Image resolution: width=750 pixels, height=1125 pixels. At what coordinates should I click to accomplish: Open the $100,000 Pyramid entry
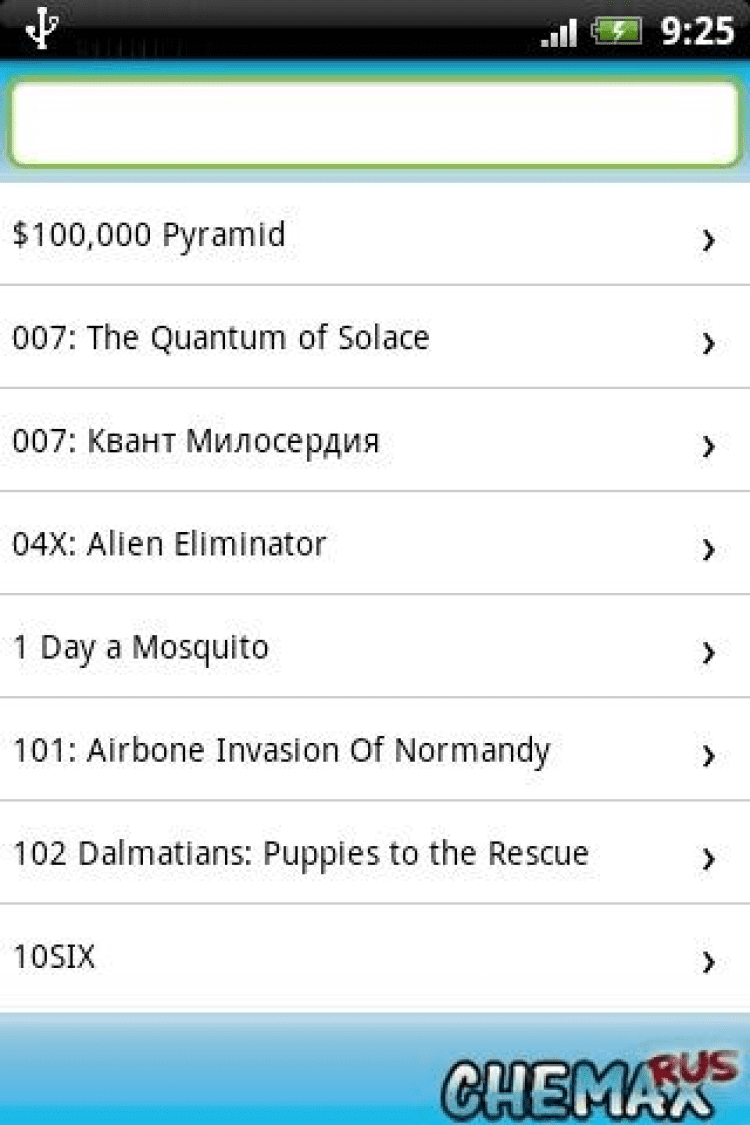point(374,236)
